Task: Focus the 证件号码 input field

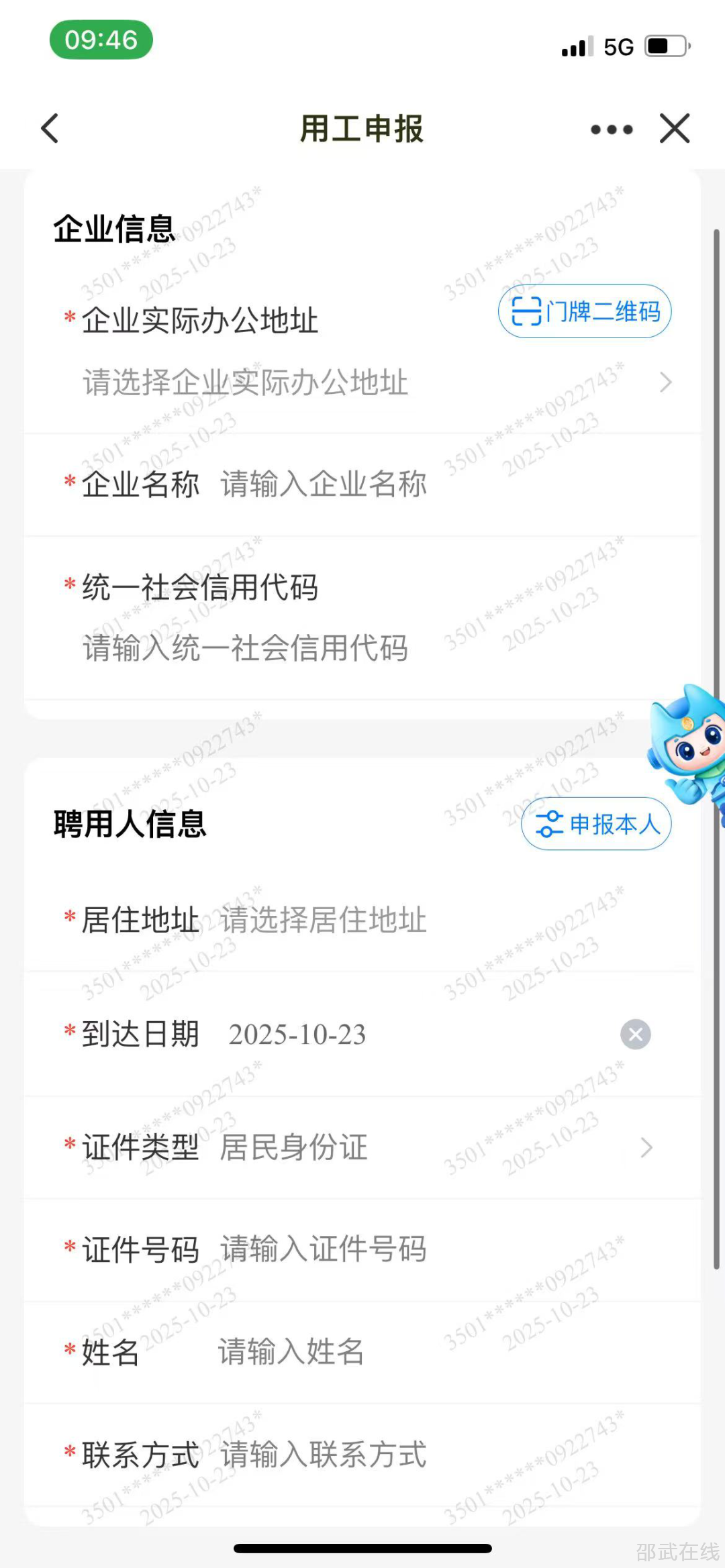Action: click(x=403, y=1249)
